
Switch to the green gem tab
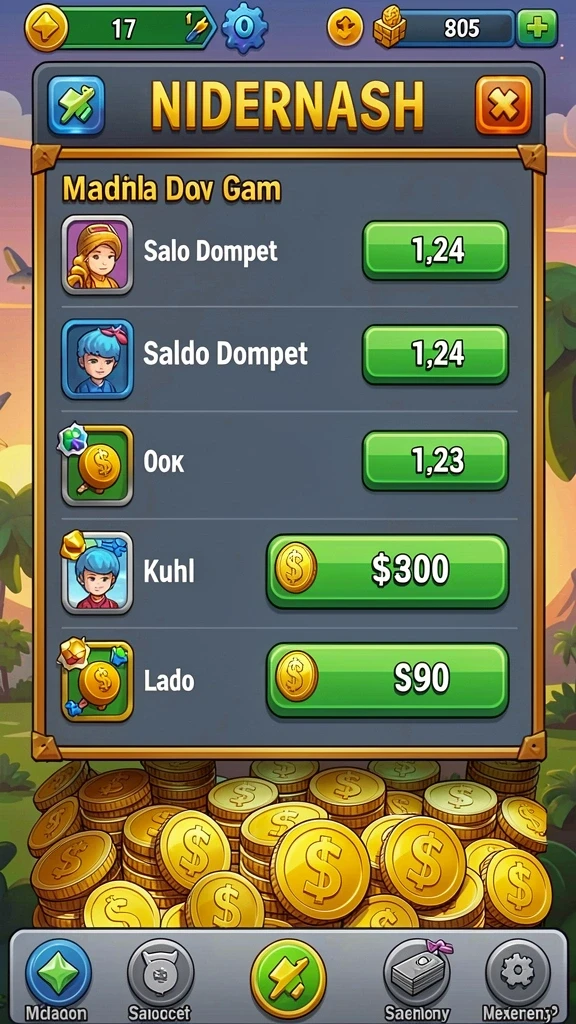pyautogui.click(x=58, y=974)
